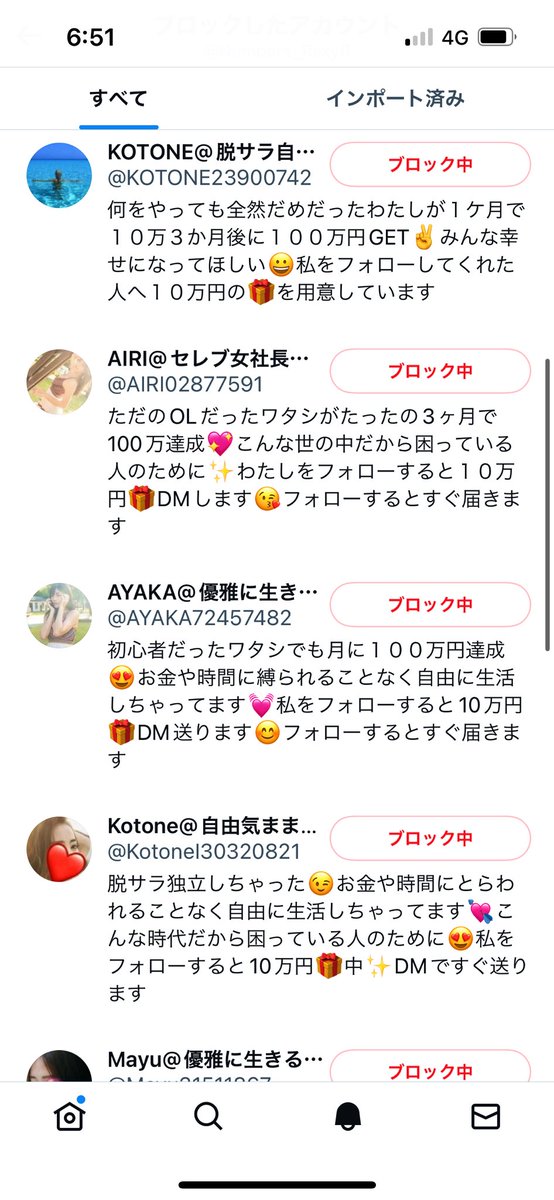Tap ブロック中 next to AIRI@セレブ女社長
Screen dimensions: 554x1200
pos(430,371)
